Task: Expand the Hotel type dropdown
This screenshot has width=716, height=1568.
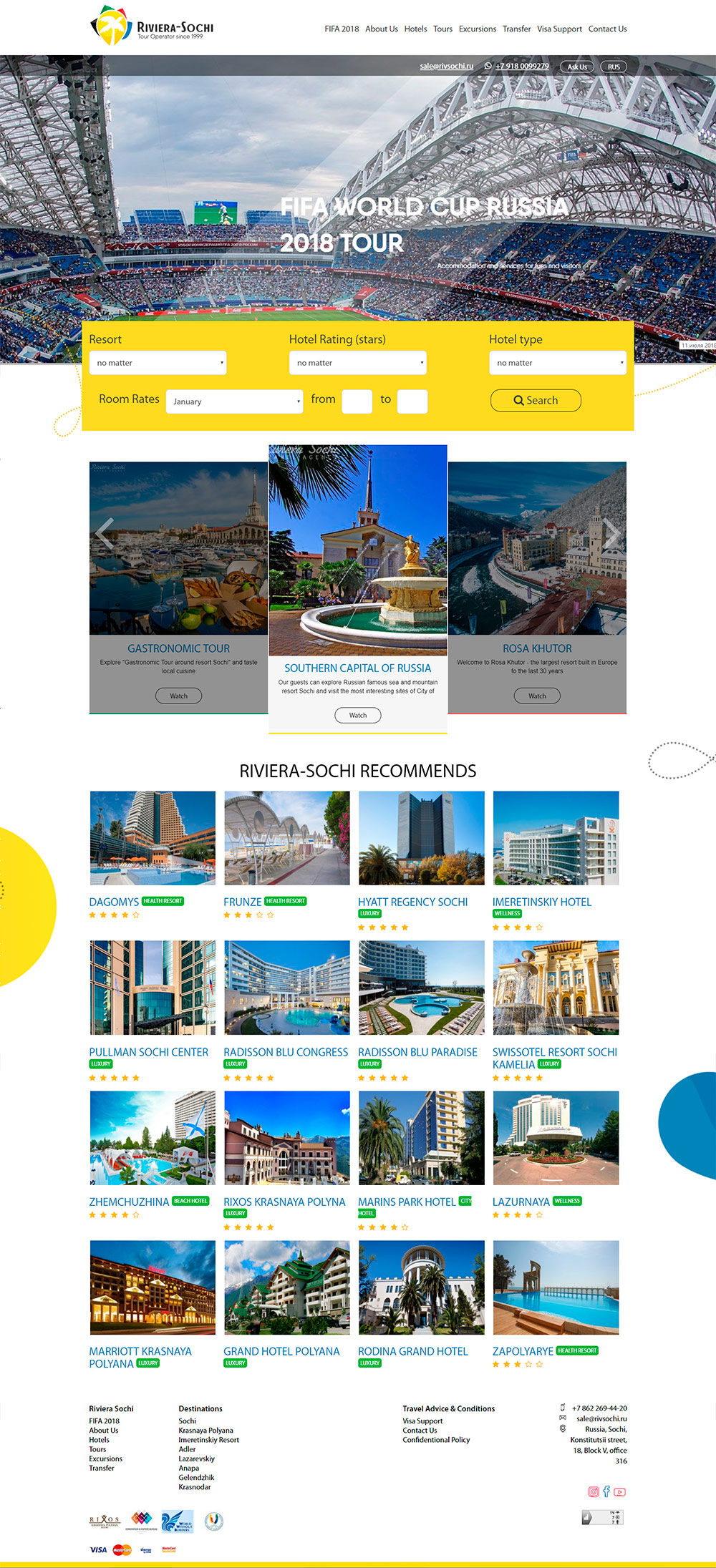Action: [557, 363]
